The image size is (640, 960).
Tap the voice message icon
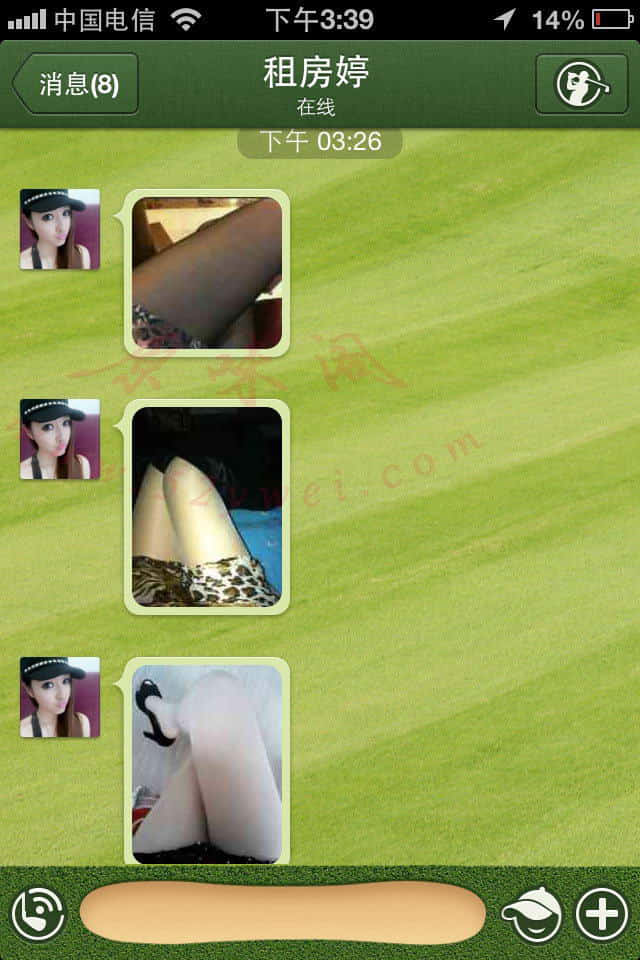[x=38, y=913]
